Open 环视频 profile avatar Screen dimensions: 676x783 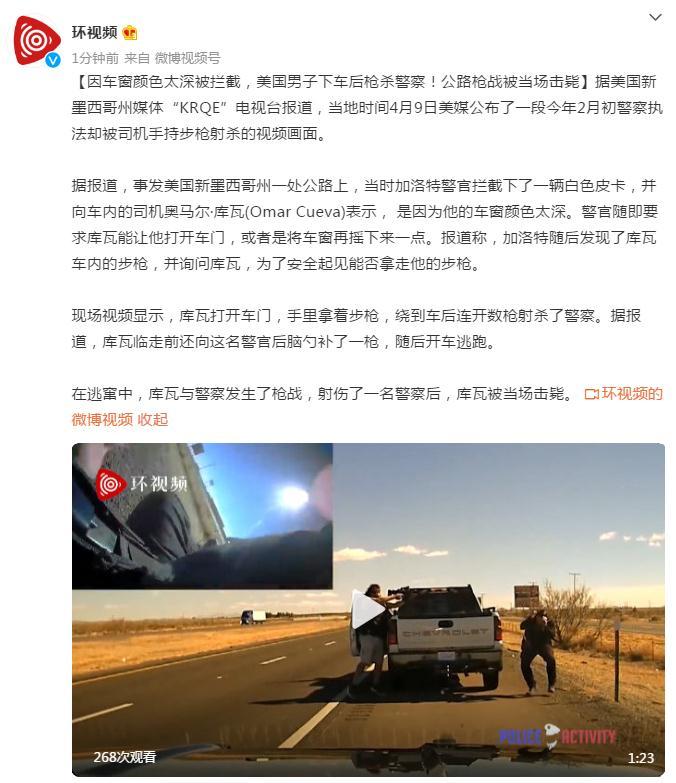(x=37, y=40)
